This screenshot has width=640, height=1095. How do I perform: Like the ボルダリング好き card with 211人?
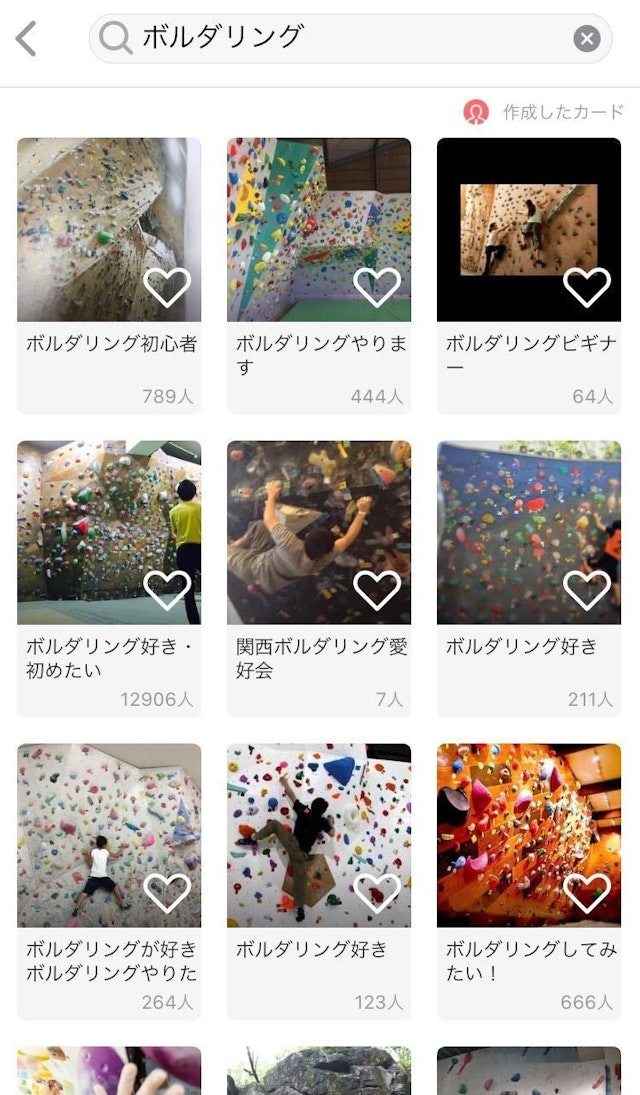coord(587,590)
